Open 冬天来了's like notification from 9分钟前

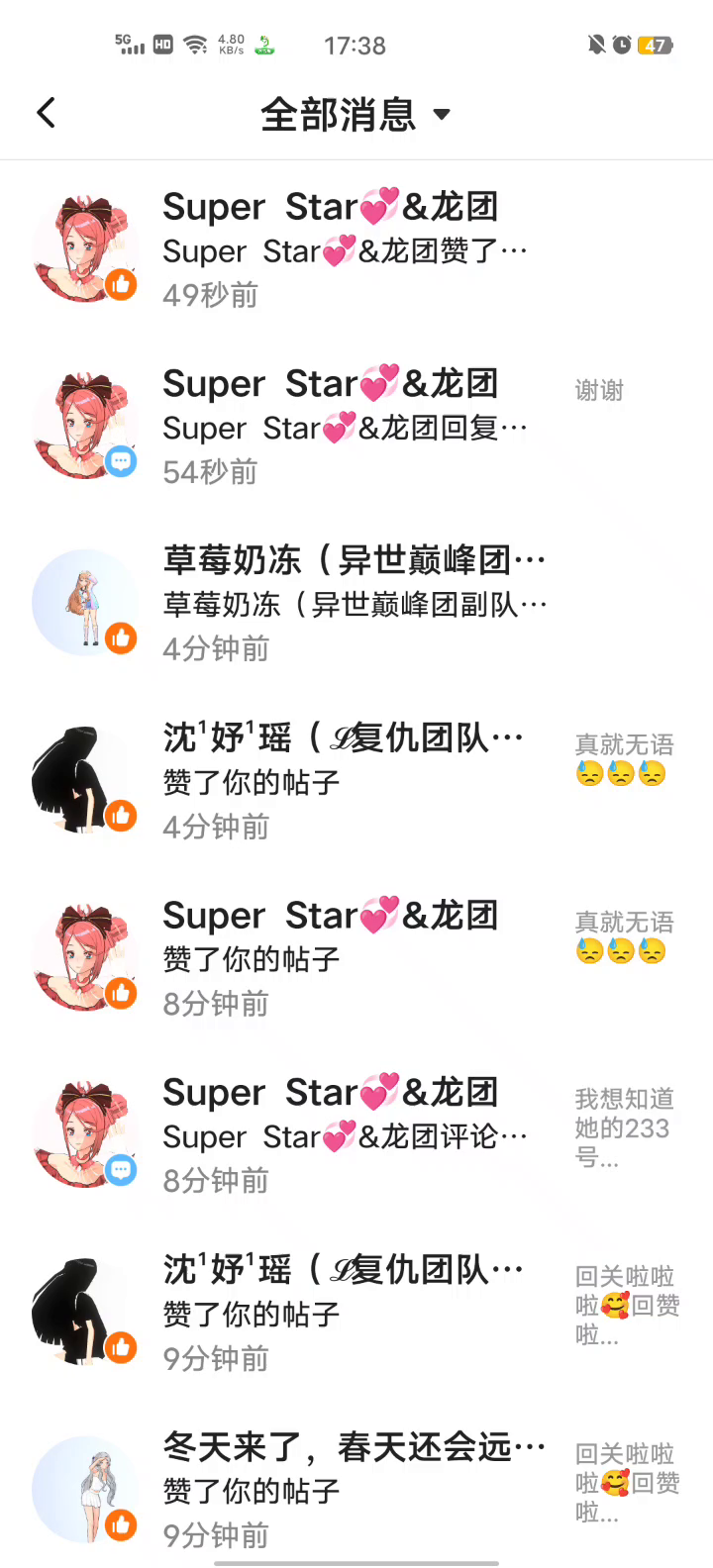pos(355,1490)
